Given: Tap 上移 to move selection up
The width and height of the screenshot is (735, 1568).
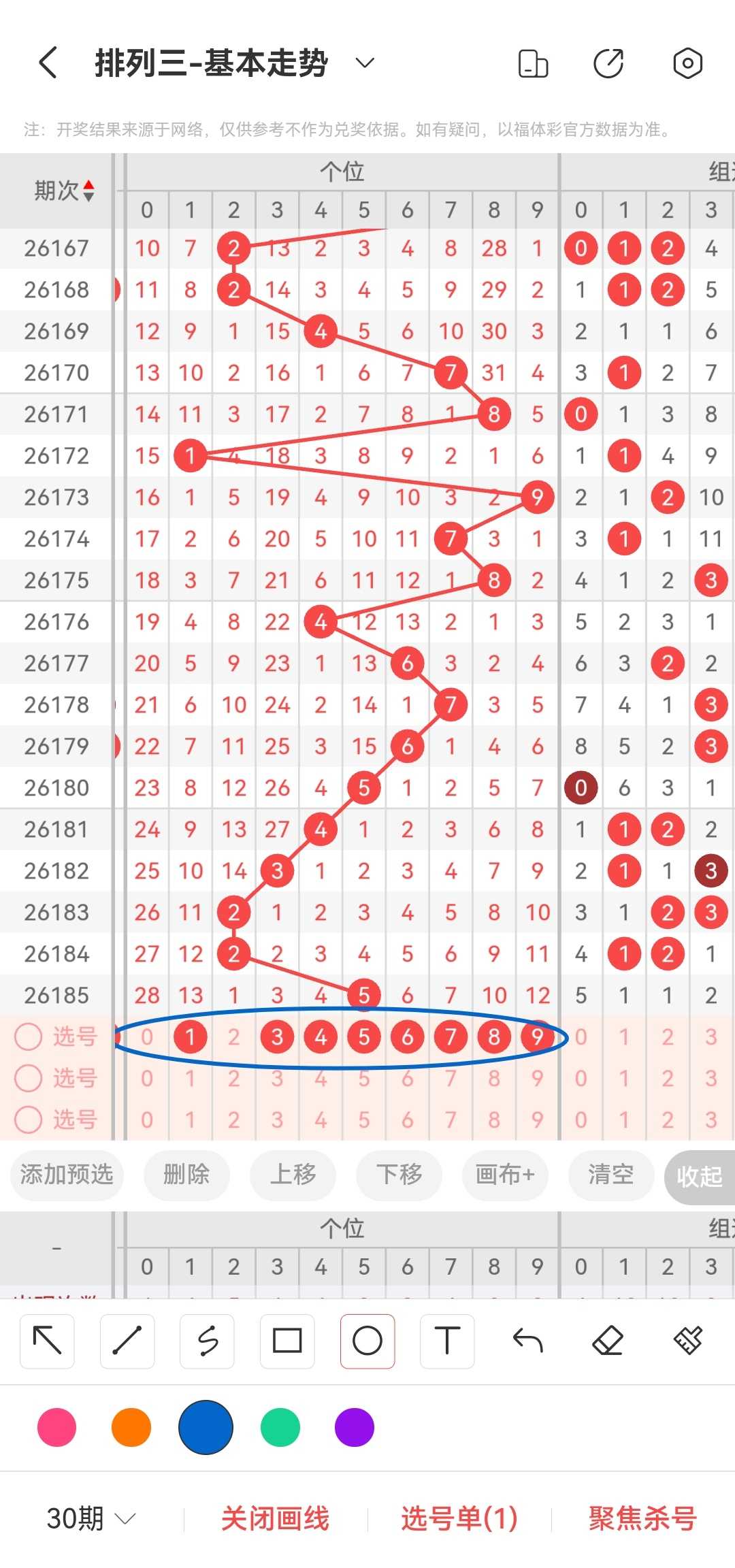Looking at the screenshot, I should [293, 1174].
